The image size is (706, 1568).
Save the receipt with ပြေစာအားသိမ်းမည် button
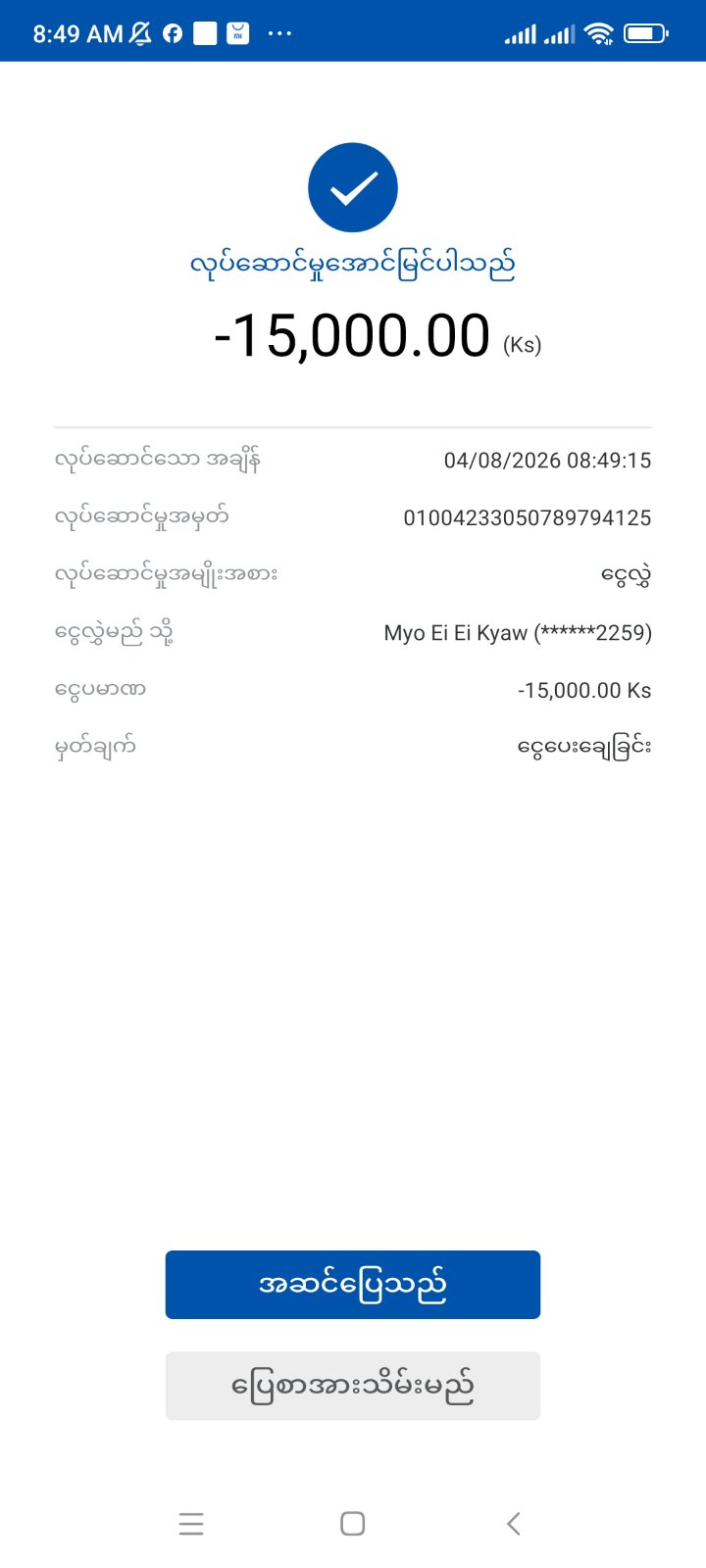(353, 1386)
